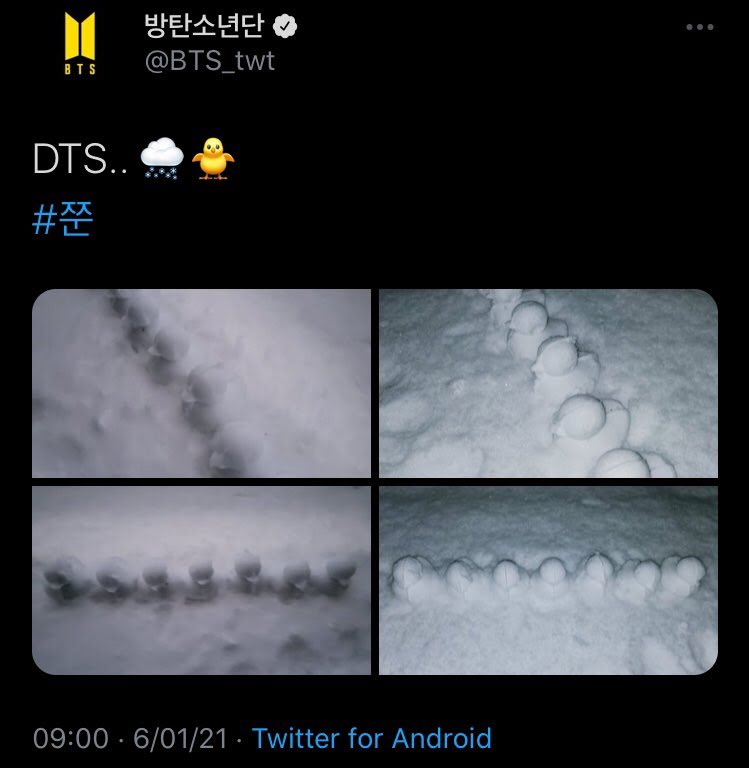Image resolution: width=749 pixels, height=768 pixels.
Task: Tap the Twitter for Android source link
Action: click(x=372, y=739)
